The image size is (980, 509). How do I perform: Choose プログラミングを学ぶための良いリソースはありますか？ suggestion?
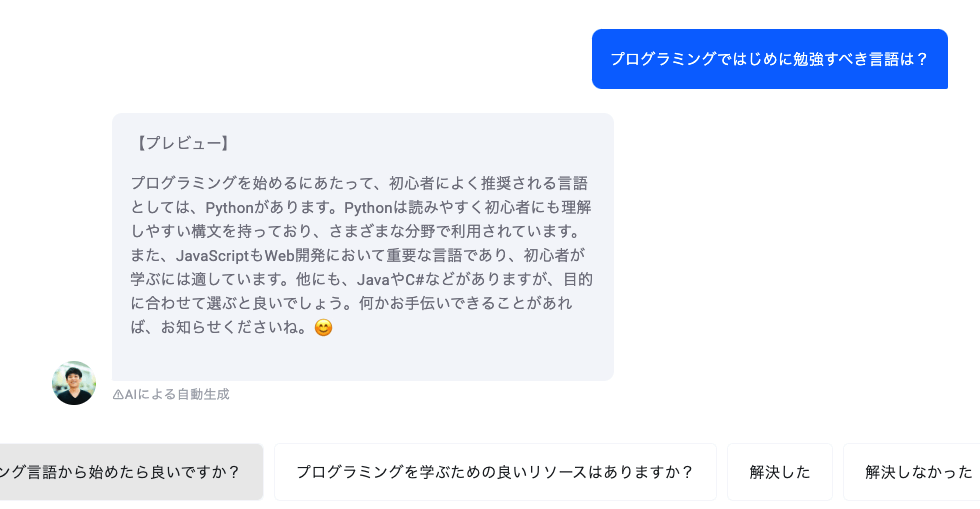[495, 472]
